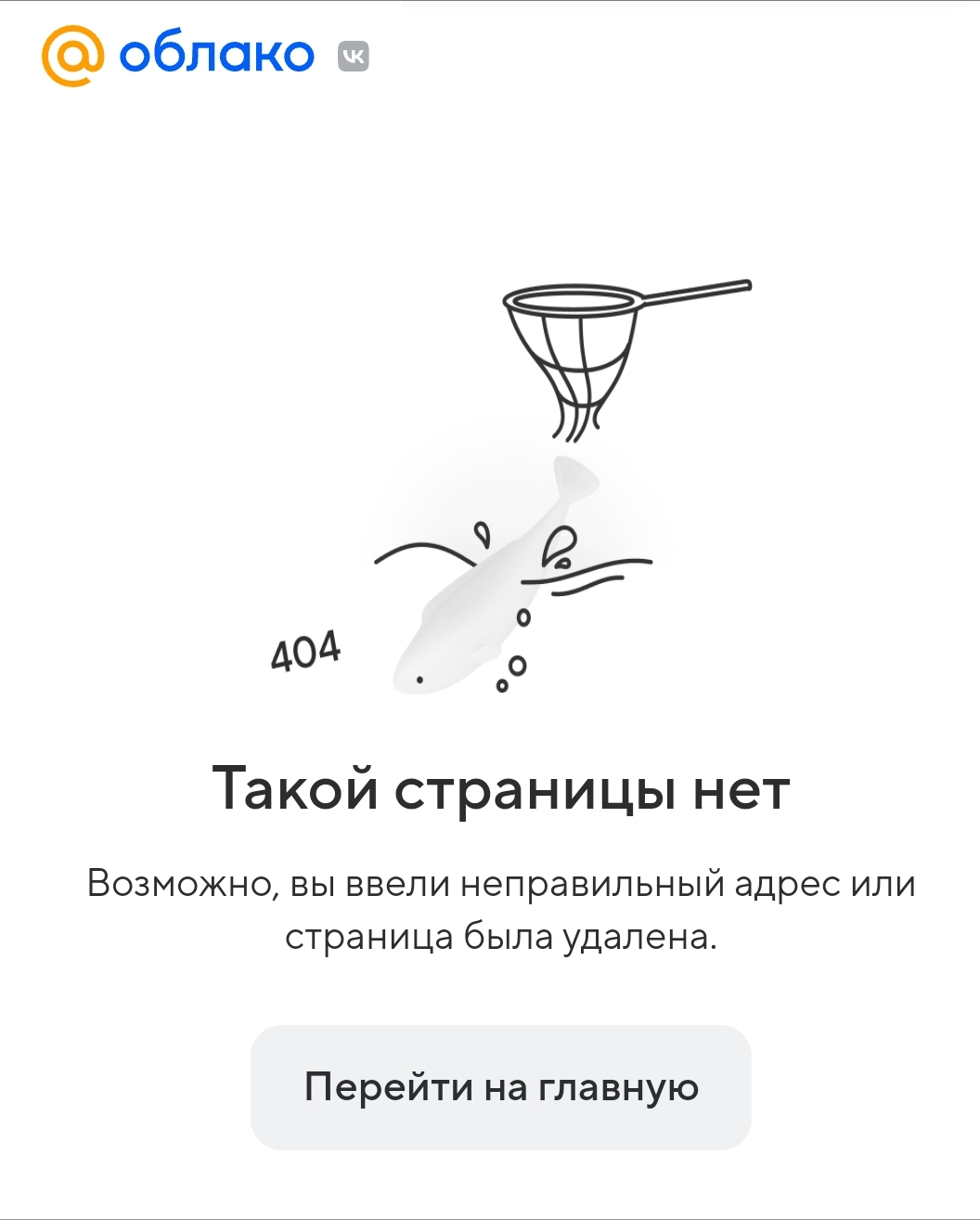Tap the Перейти на главную button
Viewport: 980px width, 1220px height.
click(500, 1087)
